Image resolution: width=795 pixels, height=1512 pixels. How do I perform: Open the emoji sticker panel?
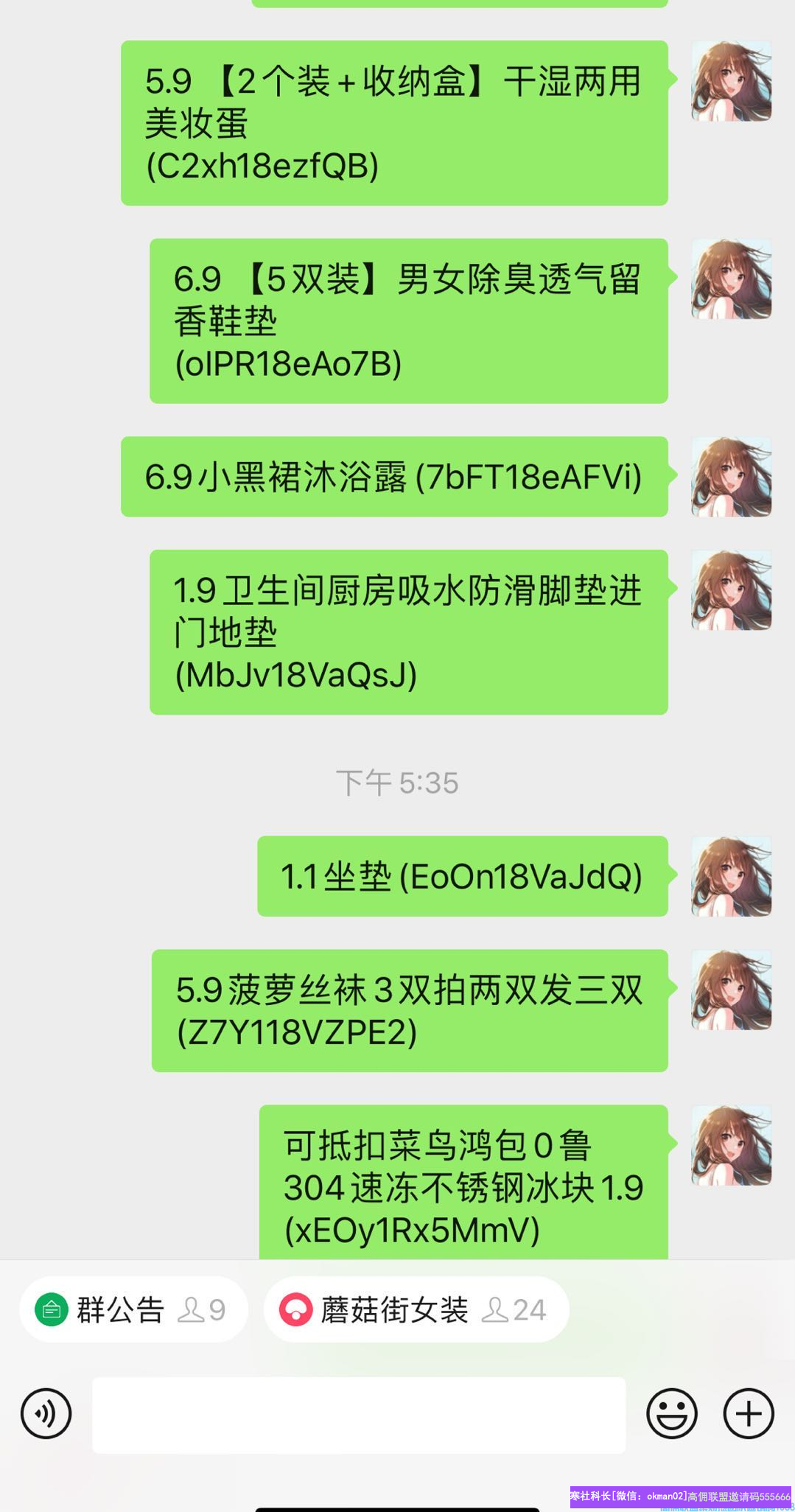pyautogui.click(x=672, y=1413)
